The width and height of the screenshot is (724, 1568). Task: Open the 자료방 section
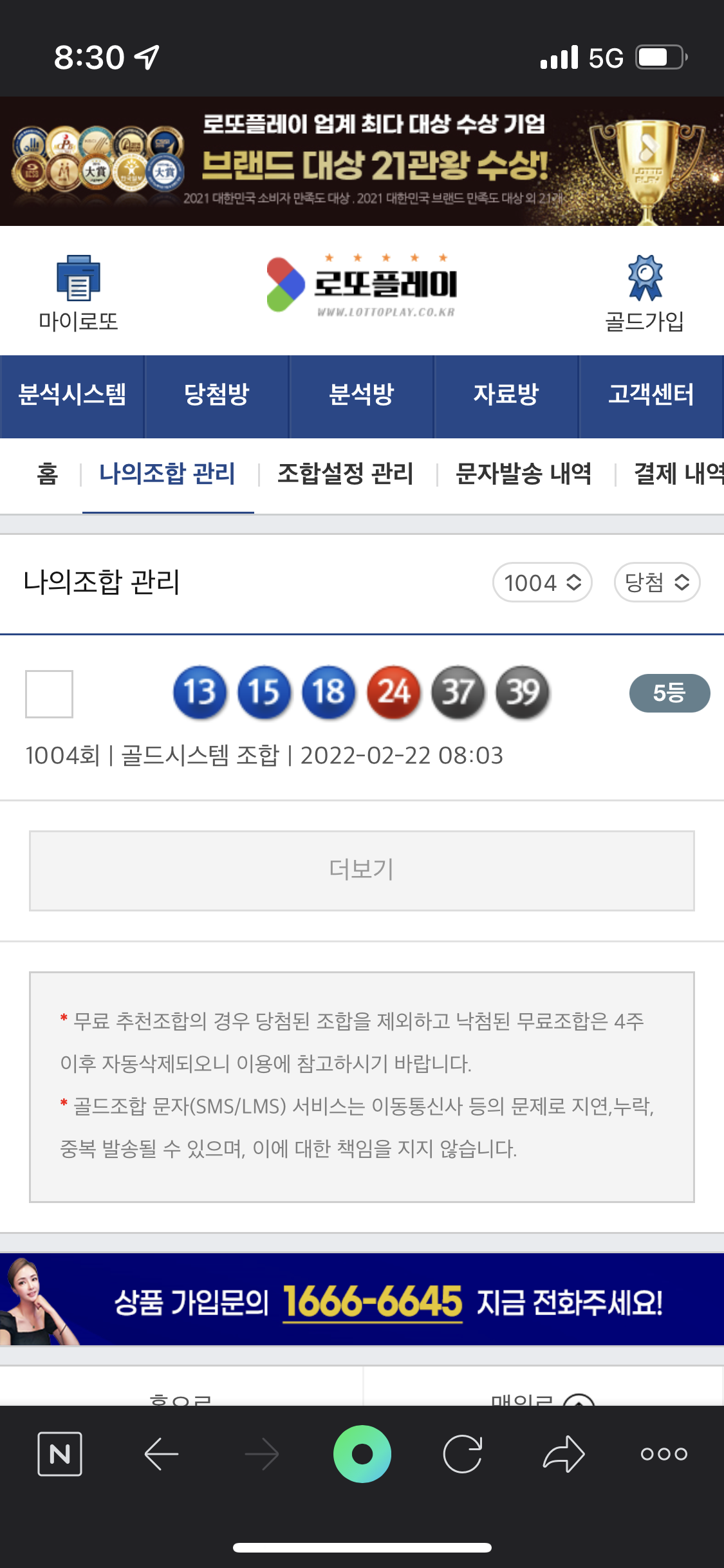coord(506,395)
